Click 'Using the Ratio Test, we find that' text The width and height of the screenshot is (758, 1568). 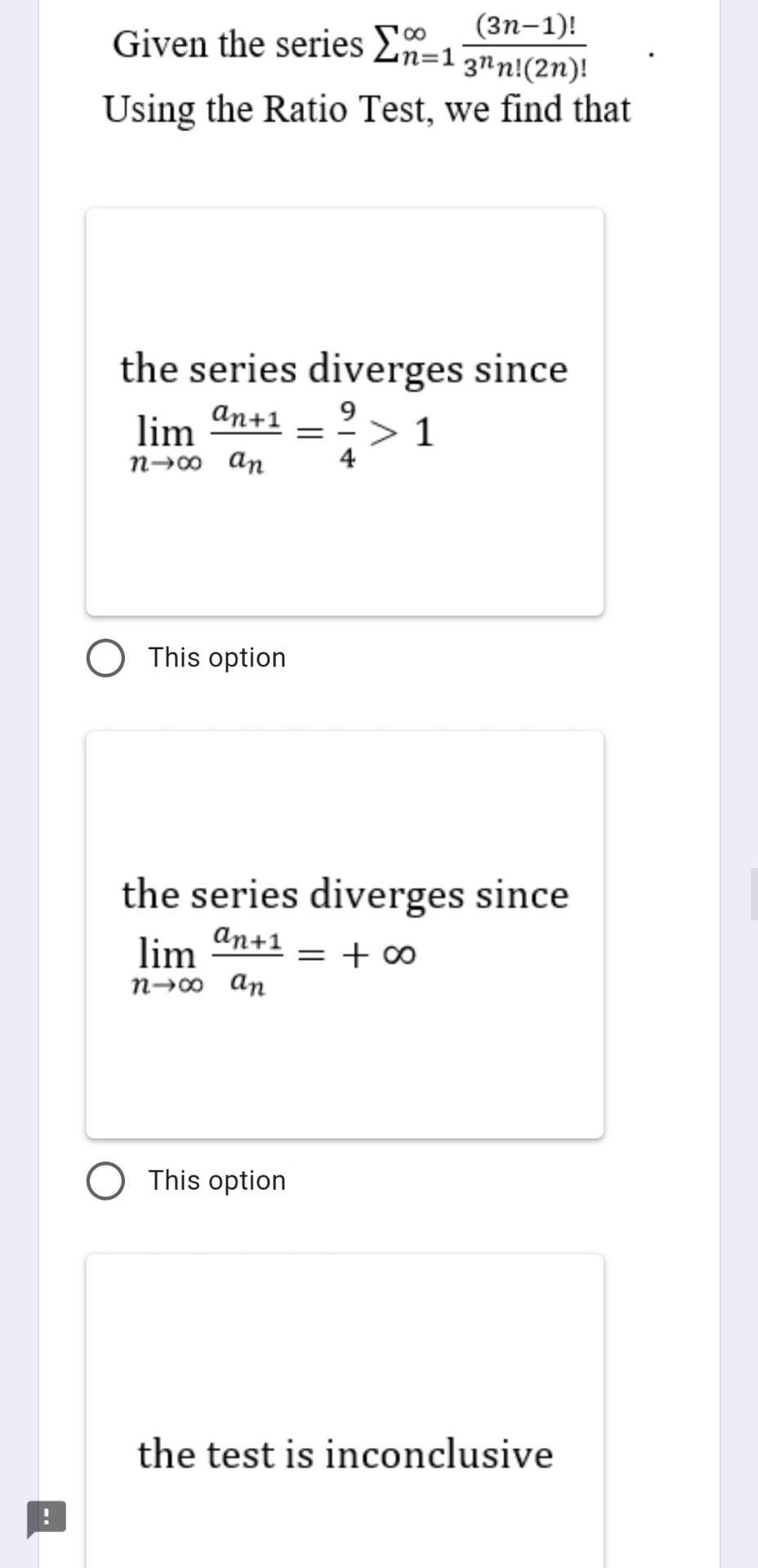coord(366,109)
